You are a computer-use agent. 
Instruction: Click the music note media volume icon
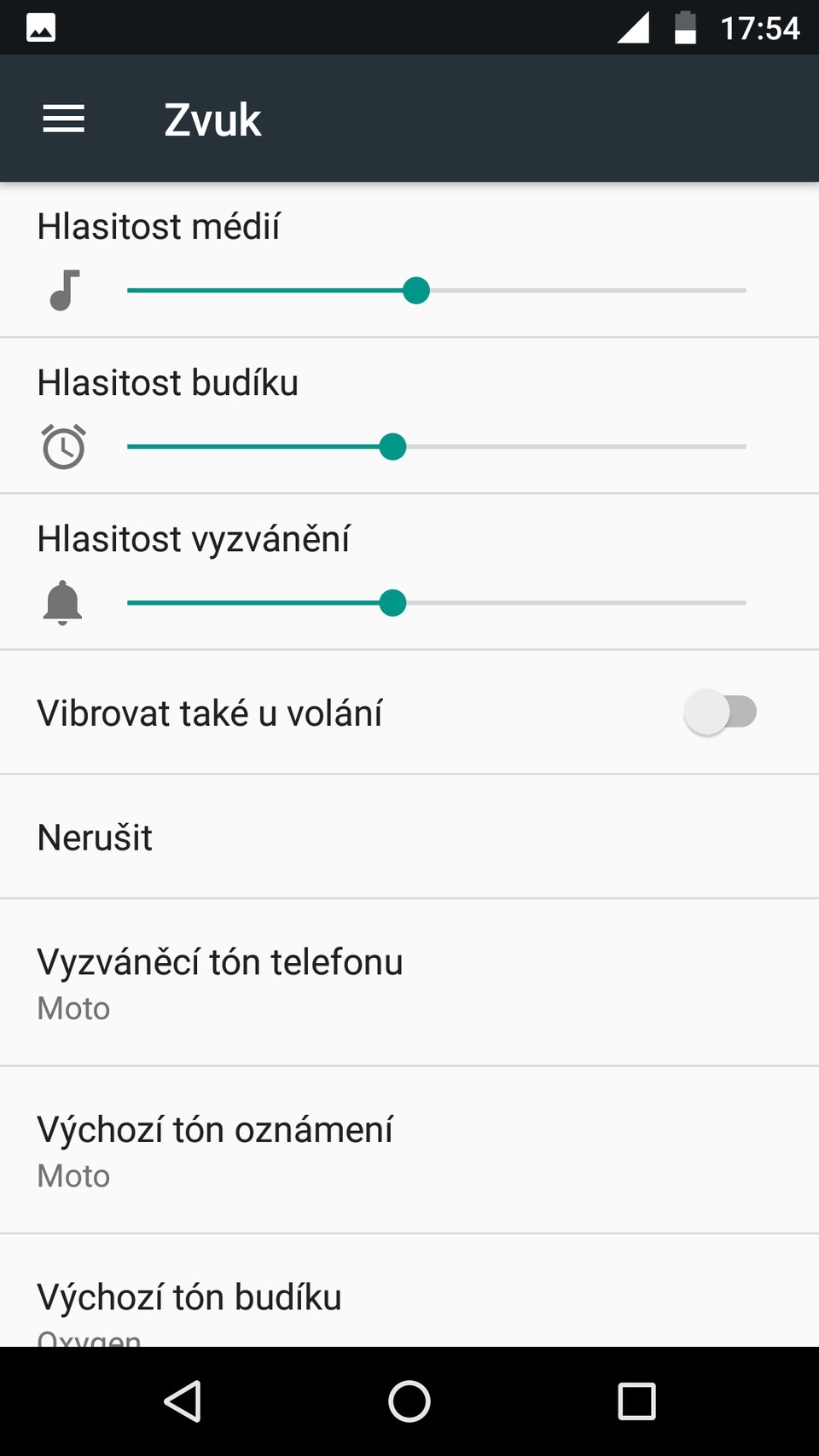[x=63, y=291]
